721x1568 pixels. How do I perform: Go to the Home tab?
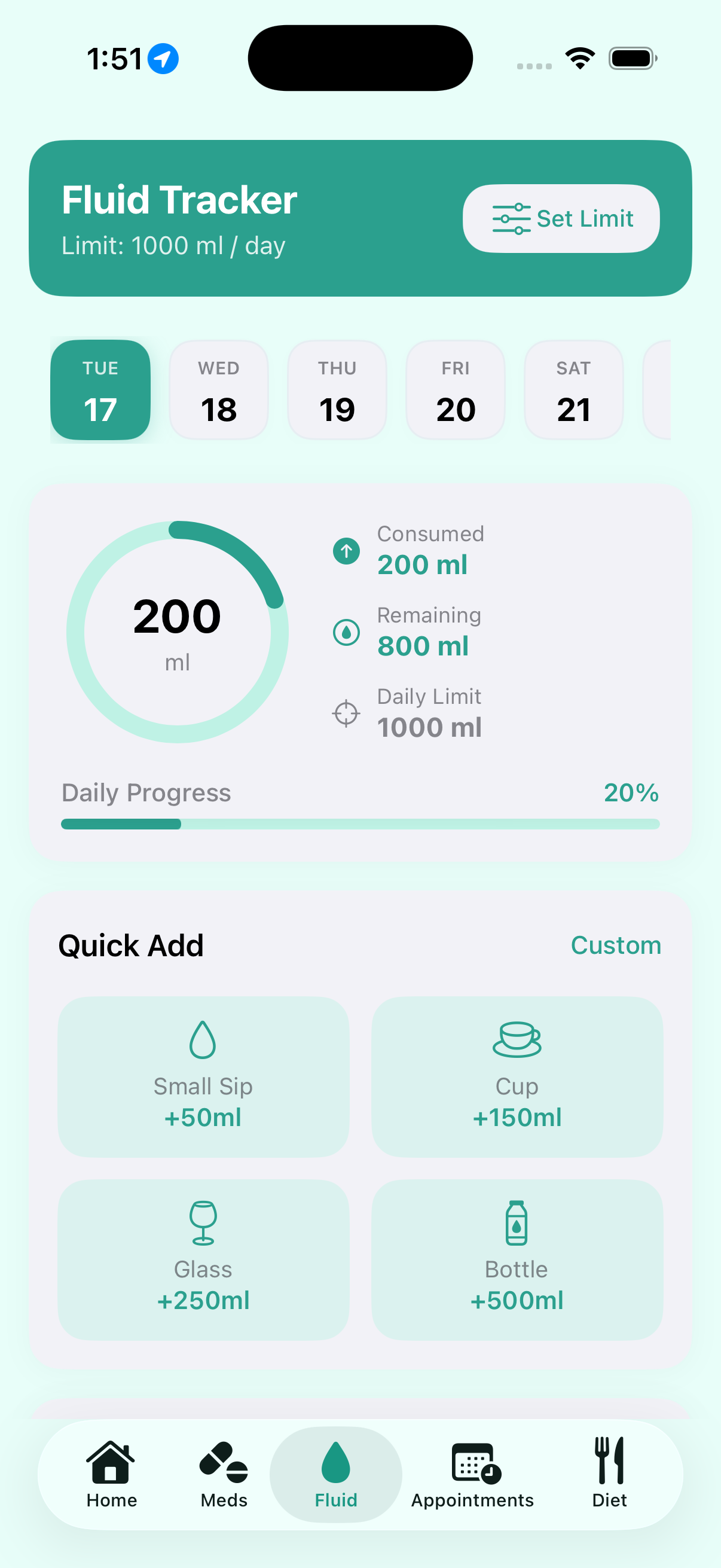[x=111, y=1473]
